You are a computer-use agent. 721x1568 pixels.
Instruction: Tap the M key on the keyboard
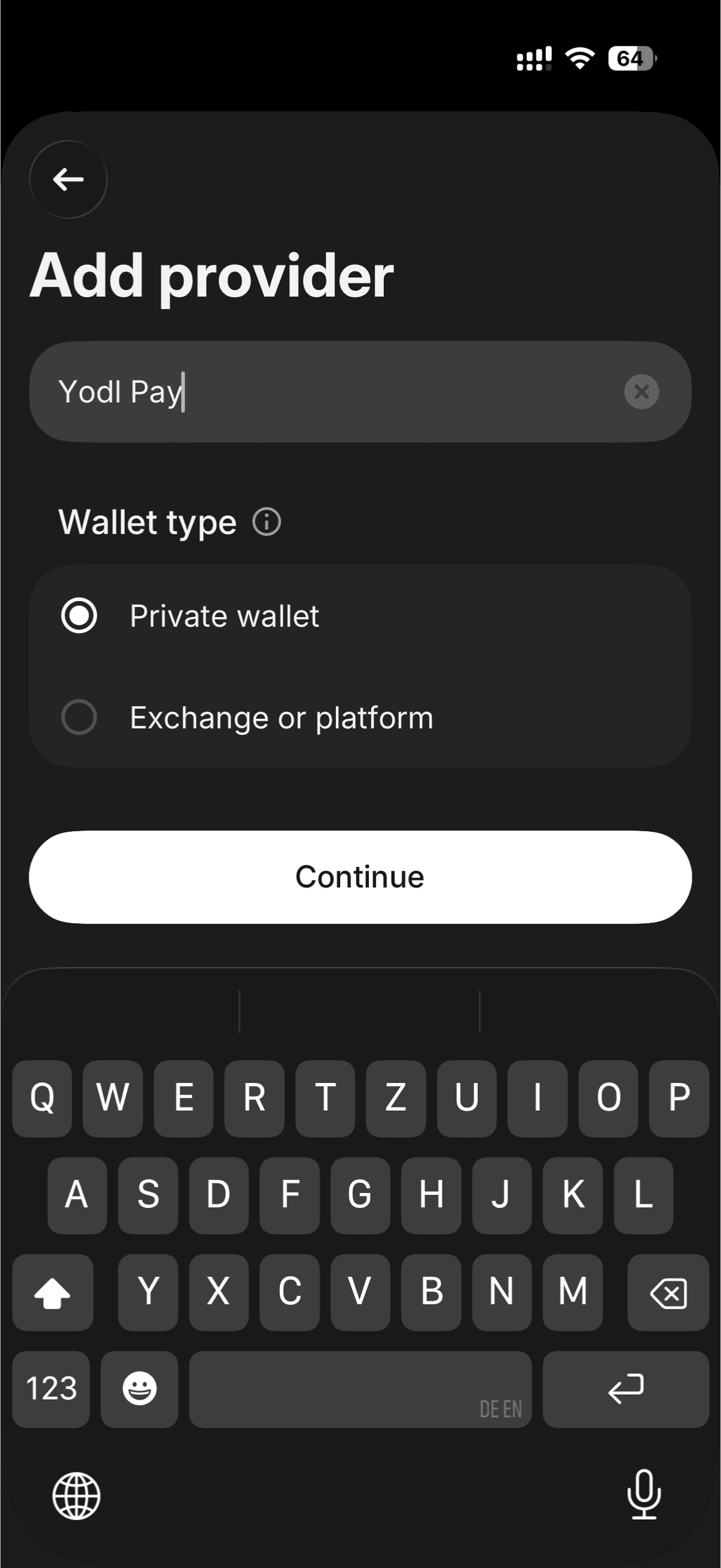point(573,1292)
